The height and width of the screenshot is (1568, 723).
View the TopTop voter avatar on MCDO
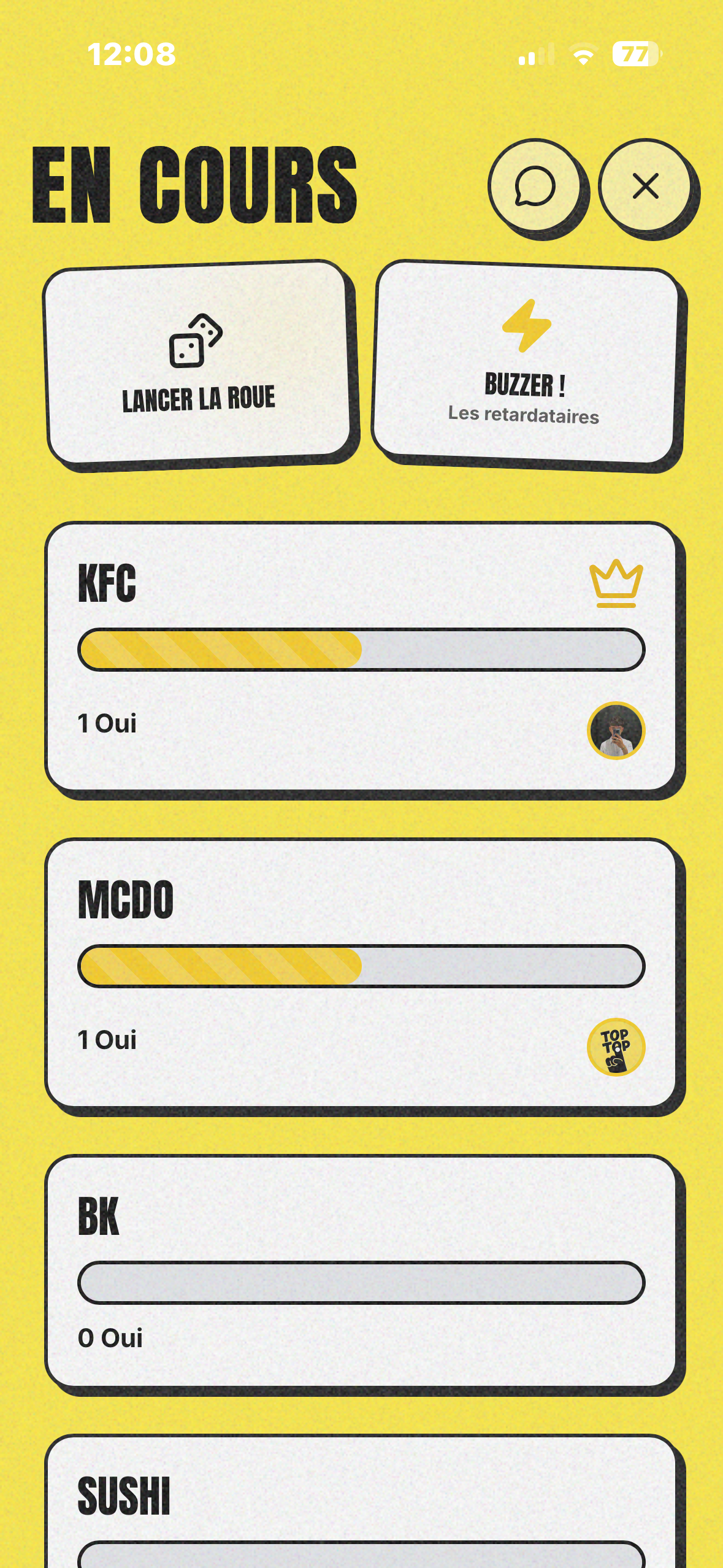coord(616,1047)
